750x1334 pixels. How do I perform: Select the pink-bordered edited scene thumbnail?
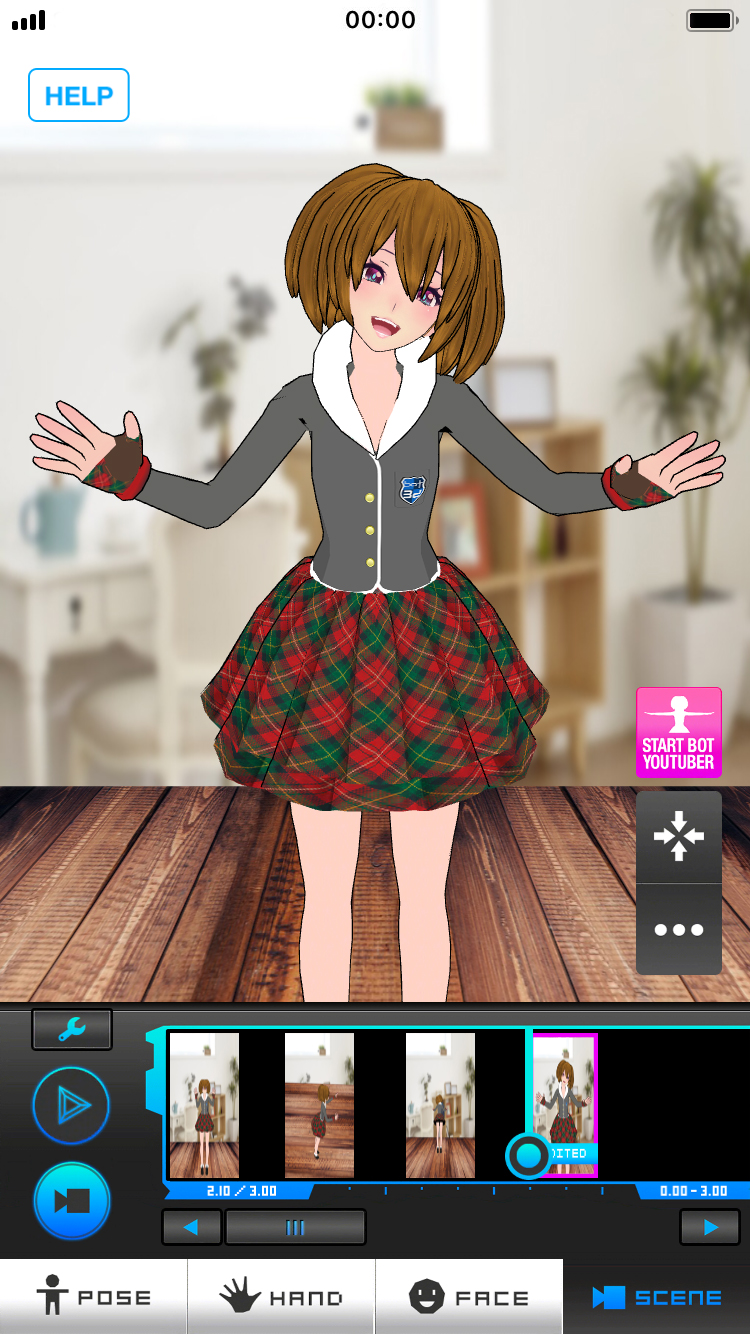point(565,1105)
